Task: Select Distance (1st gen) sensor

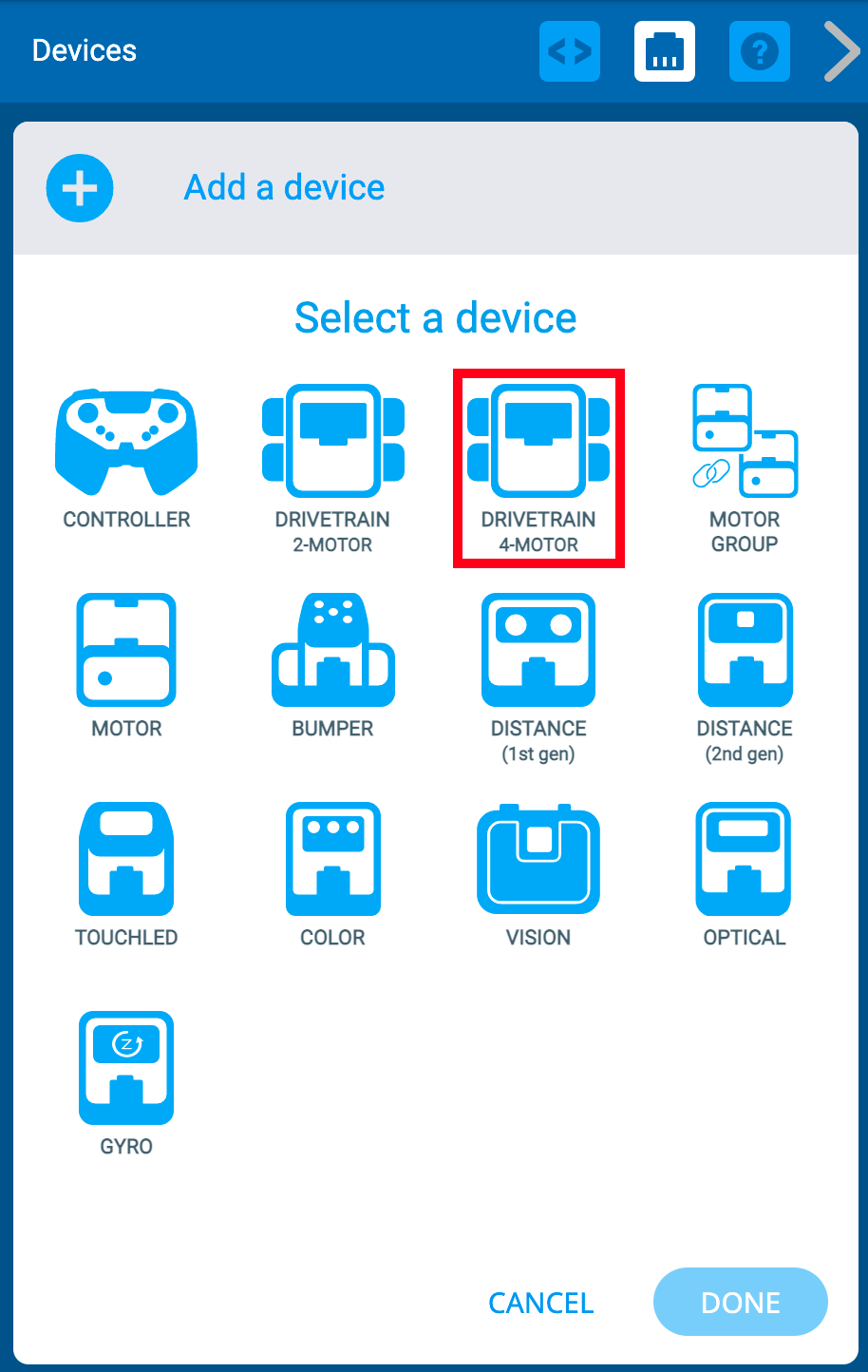Action: tap(538, 676)
